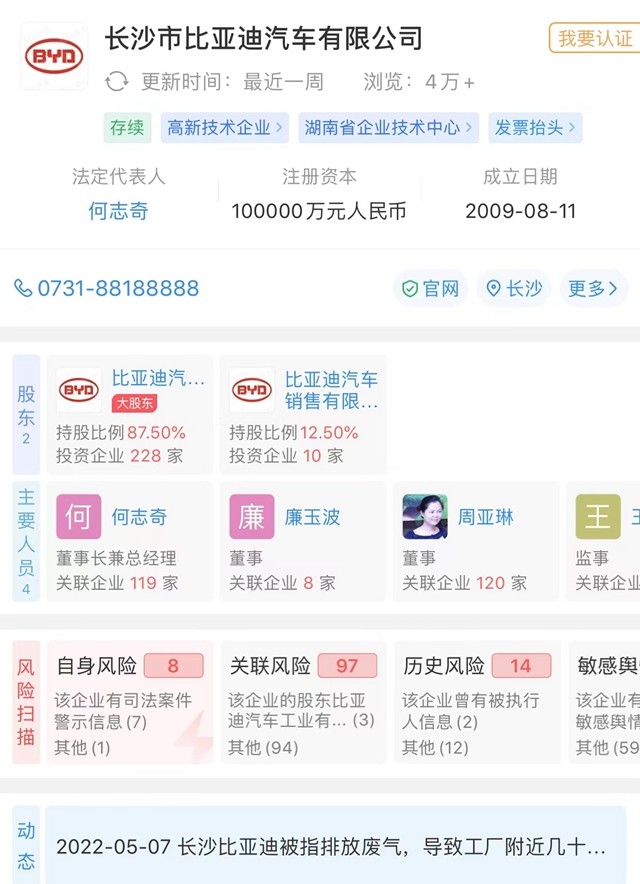Call phone number 0731-88188888

pos(106,289)
